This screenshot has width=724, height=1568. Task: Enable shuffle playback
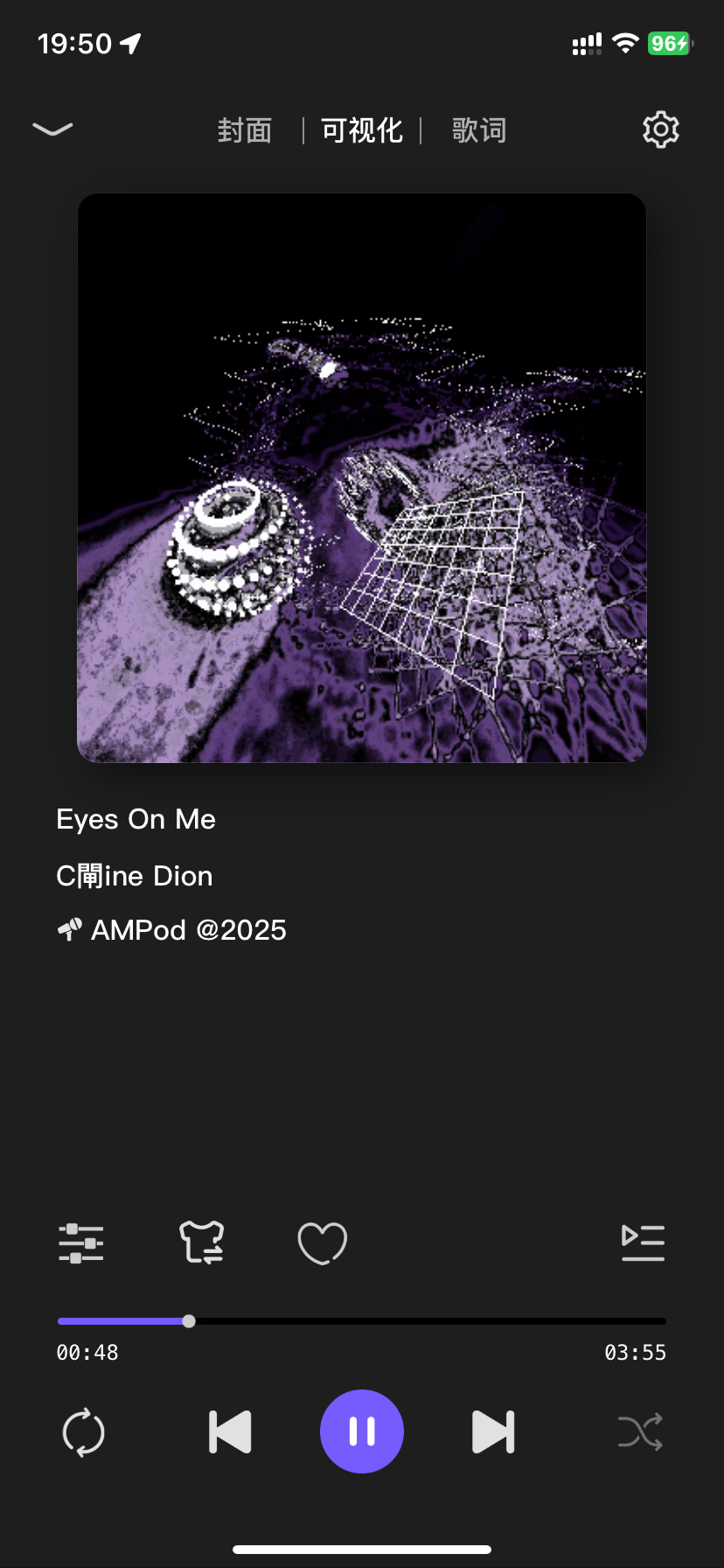(x=640, y=1432)
